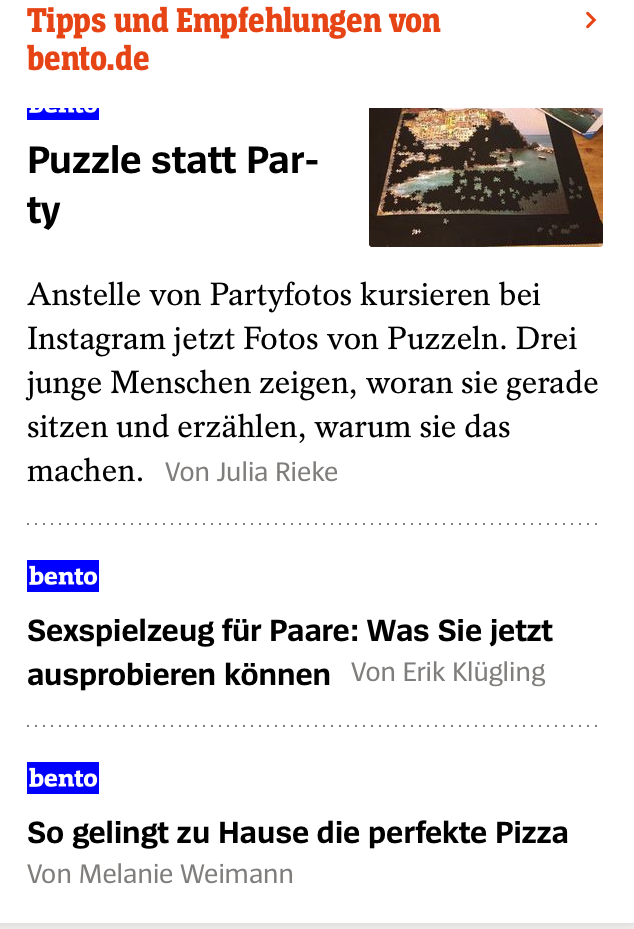Image resolution: width=634 pixels, height=929 pixels.
Task: Open the 'Puzzle statt Party' article
Action: tap(172, 185)
